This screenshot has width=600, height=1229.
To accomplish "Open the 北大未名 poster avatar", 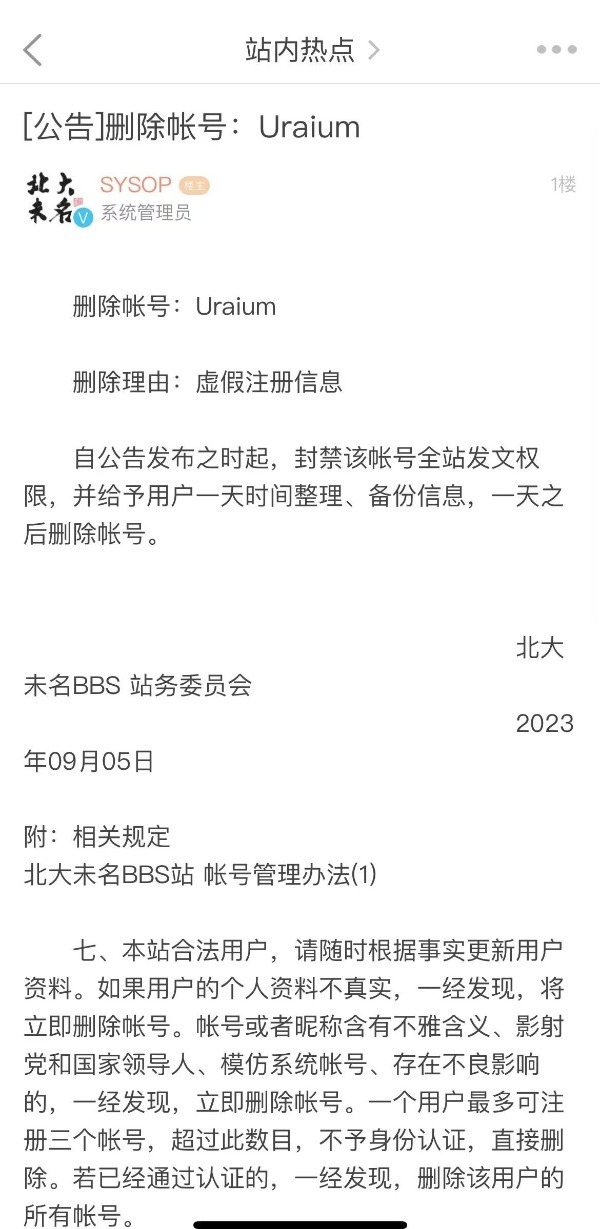I will pos(57,197).
